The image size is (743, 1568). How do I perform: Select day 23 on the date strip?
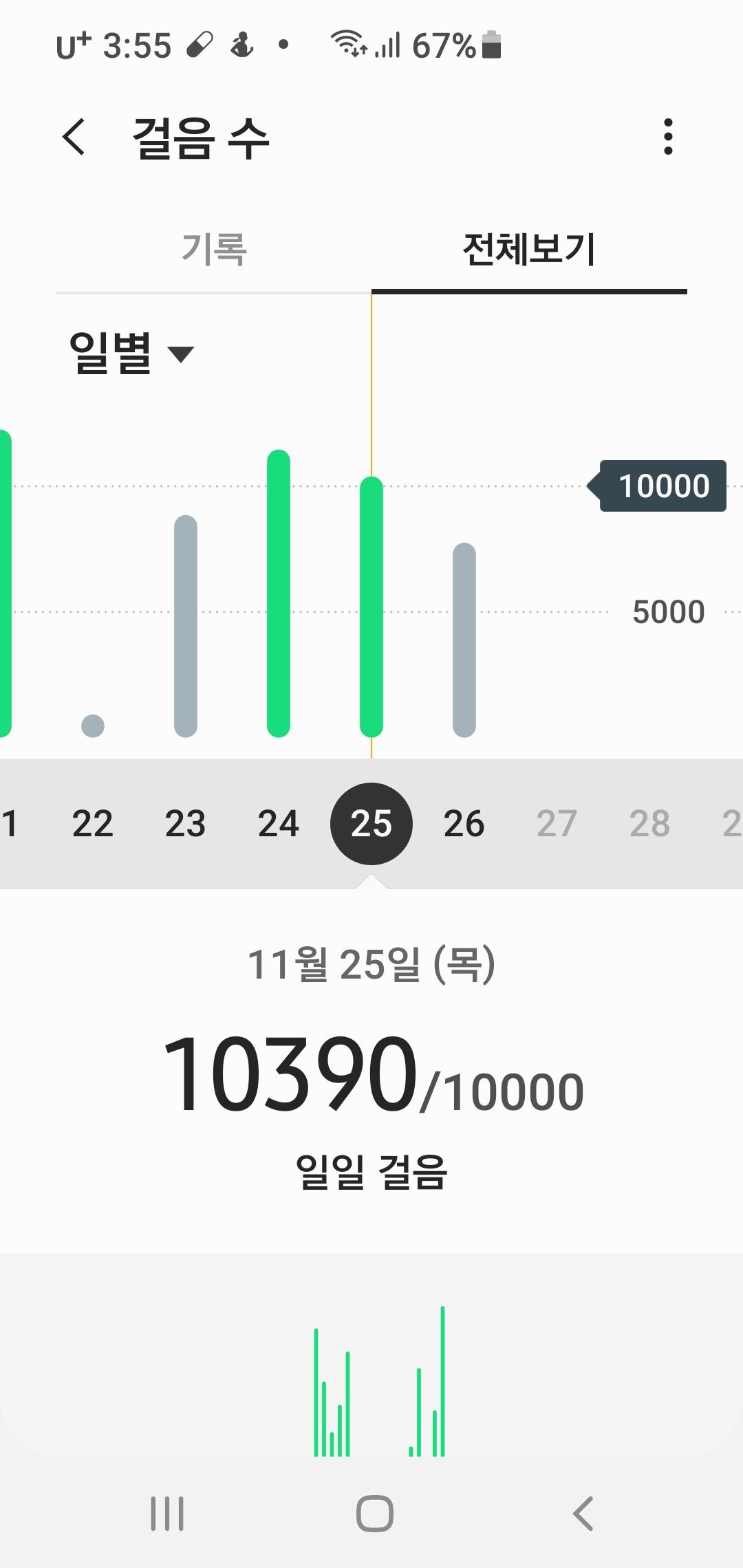pyautogui.click(x=186, y=823)
